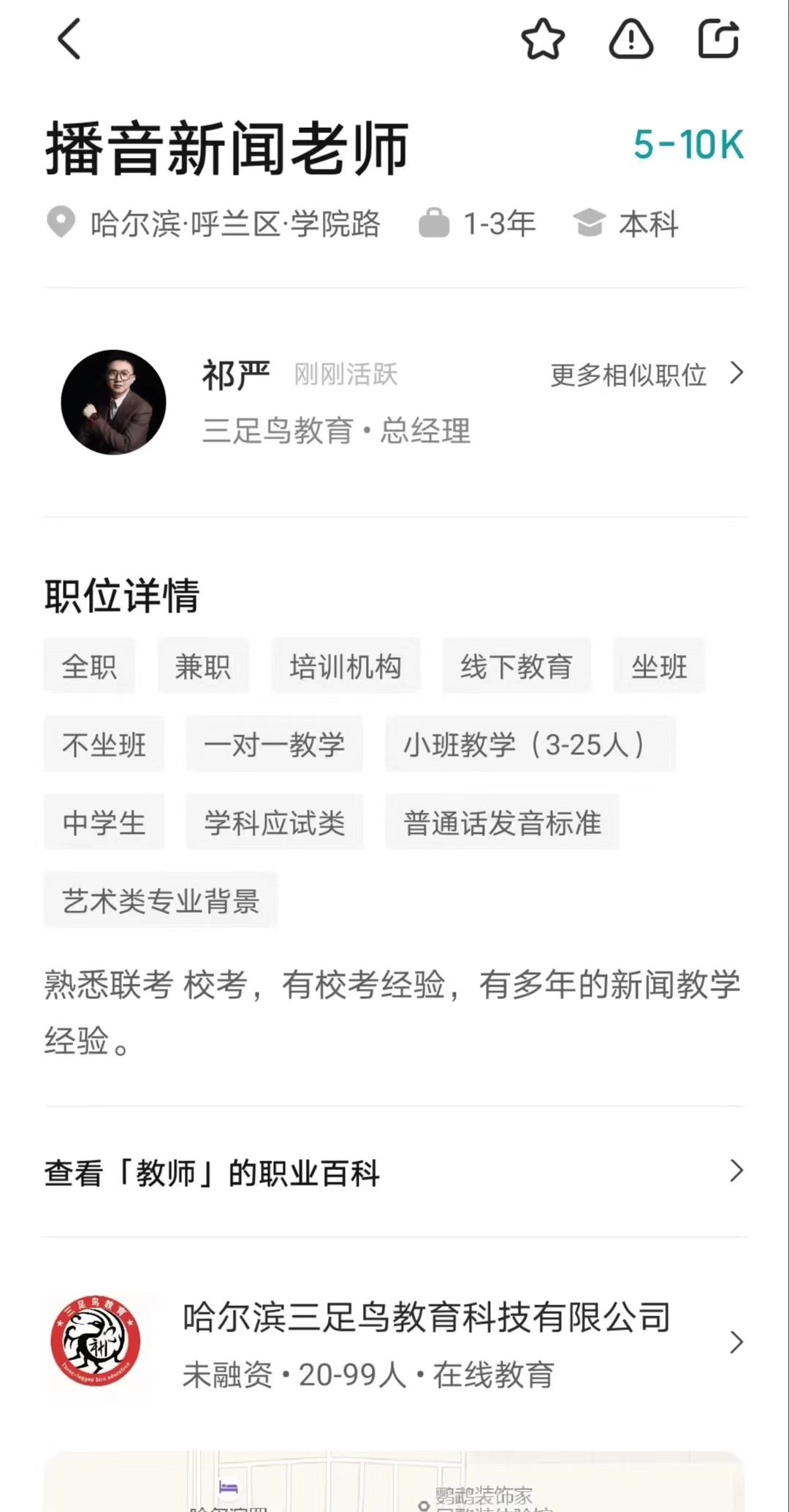This screenshot has height=1512, width=789.
Task: Report this job posting
Action: [630, 39]
